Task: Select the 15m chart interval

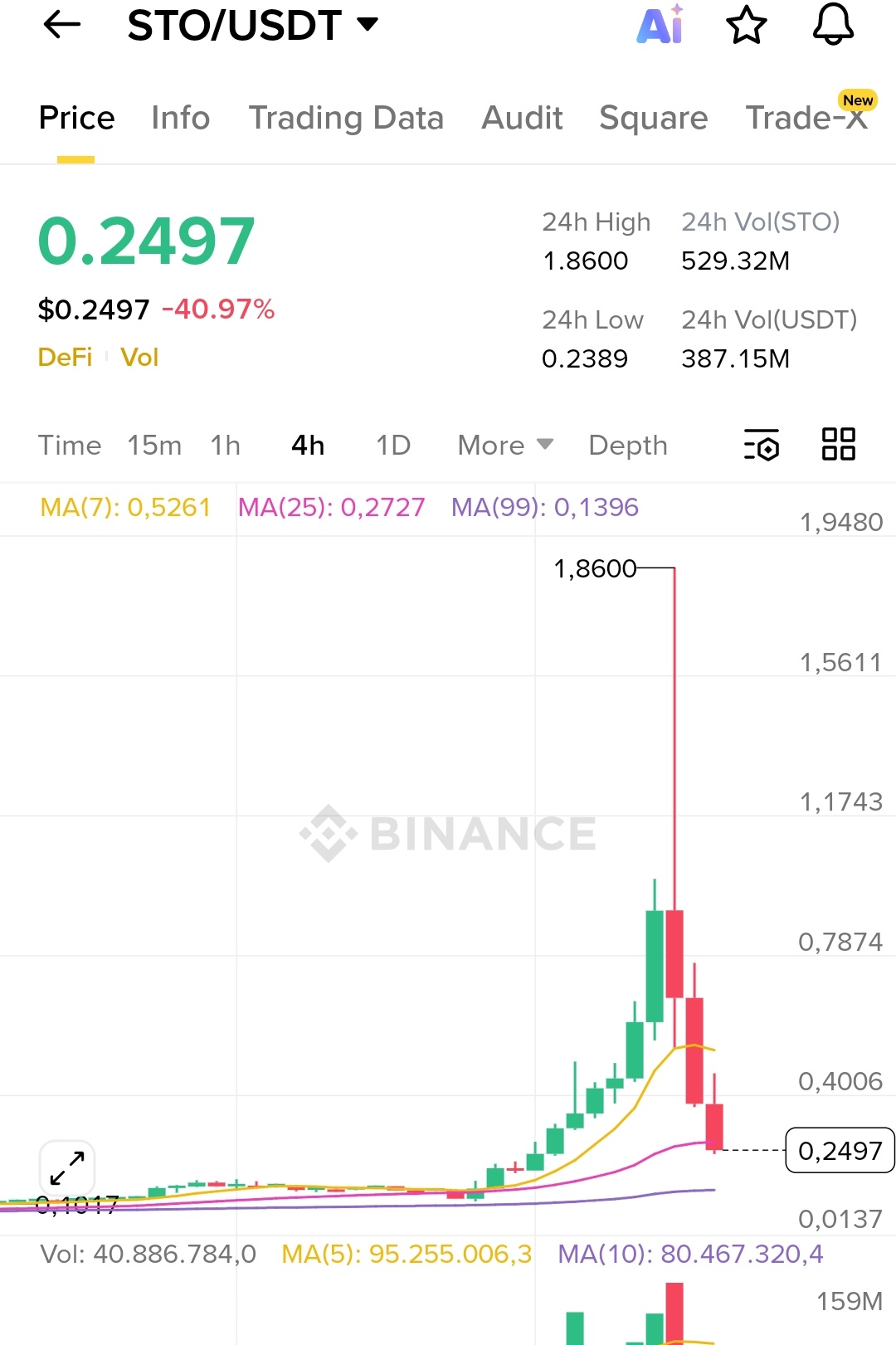Action: (154, 446)
